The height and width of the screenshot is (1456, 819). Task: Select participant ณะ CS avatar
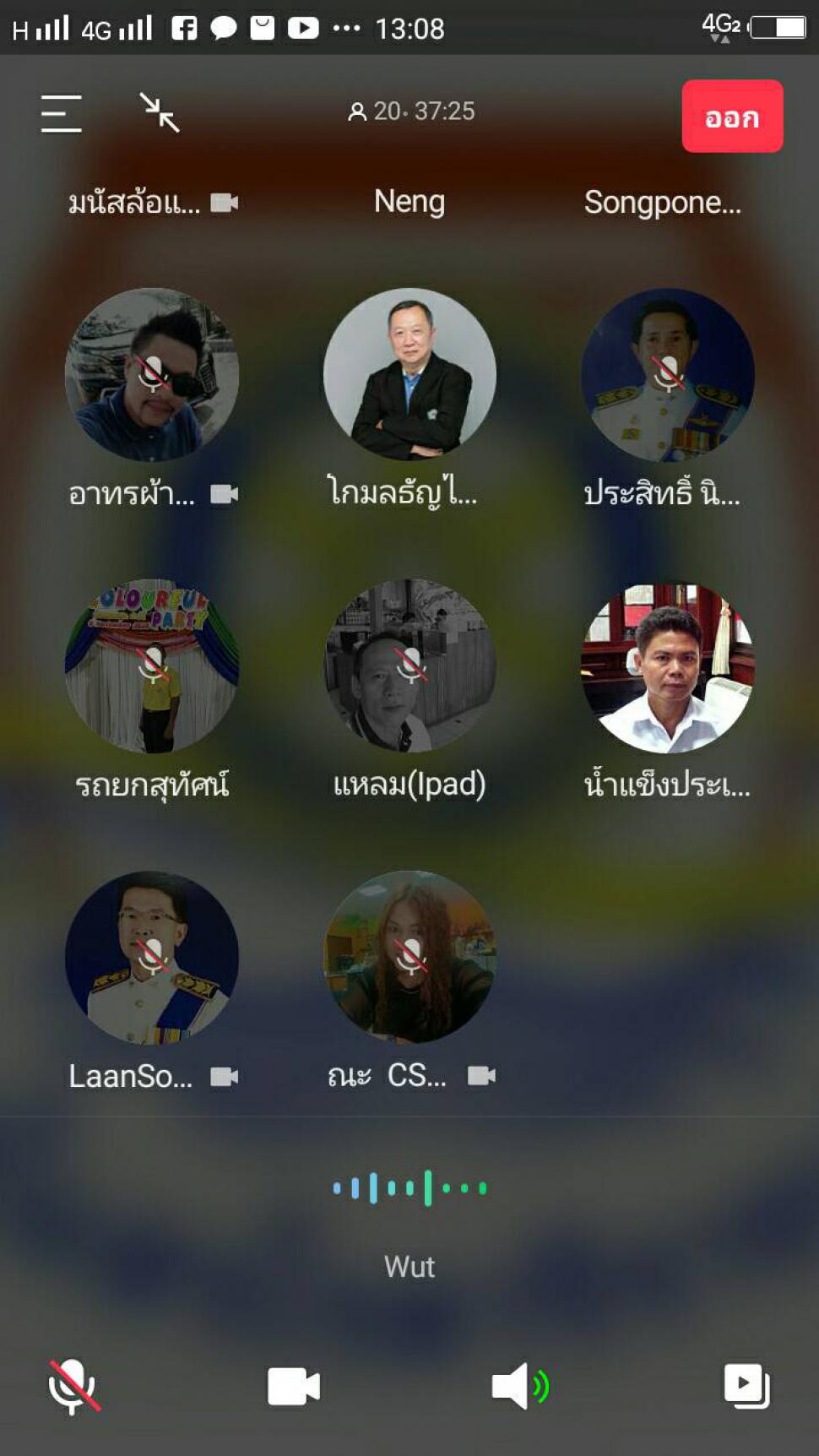pyautogui.click(x=409, y=958)
